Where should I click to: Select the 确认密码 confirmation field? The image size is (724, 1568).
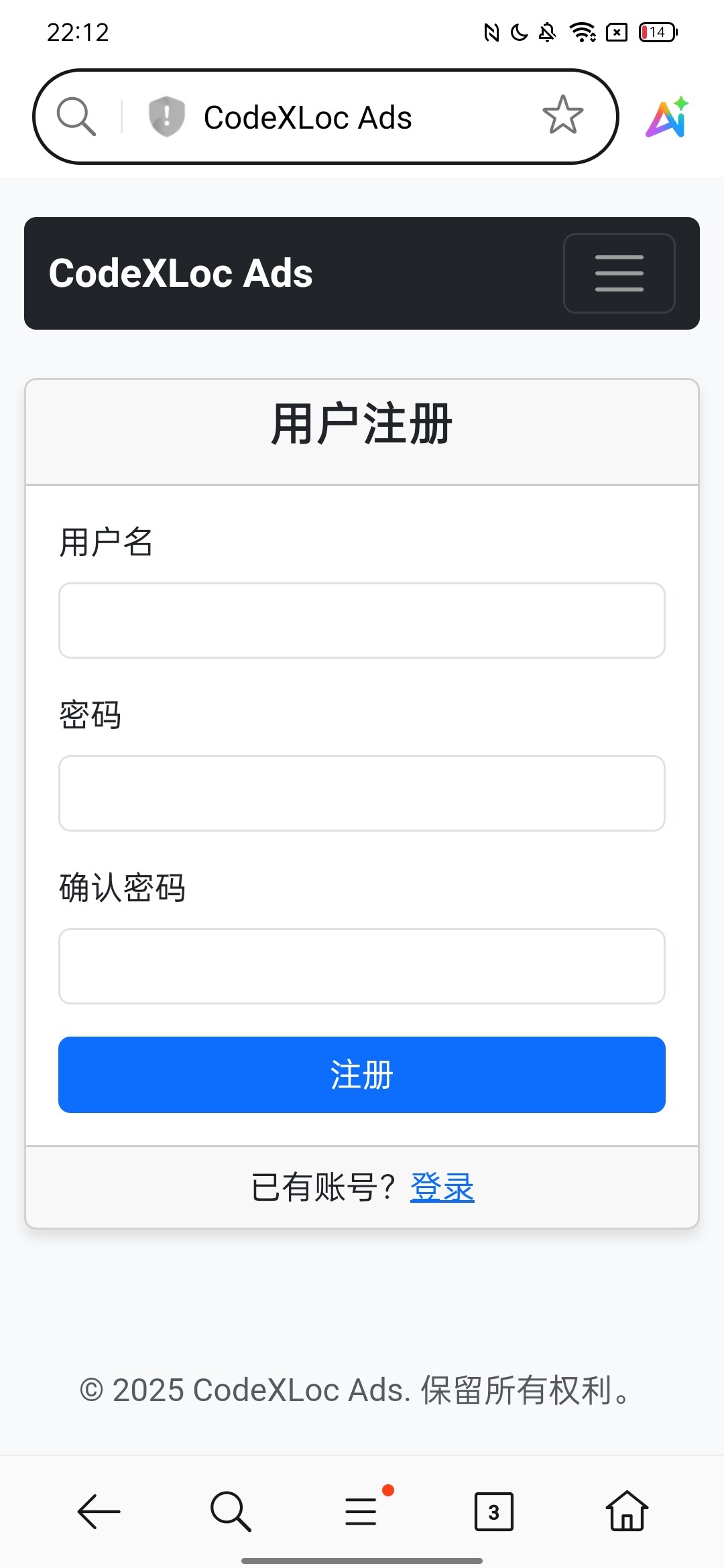pos(362,966)
